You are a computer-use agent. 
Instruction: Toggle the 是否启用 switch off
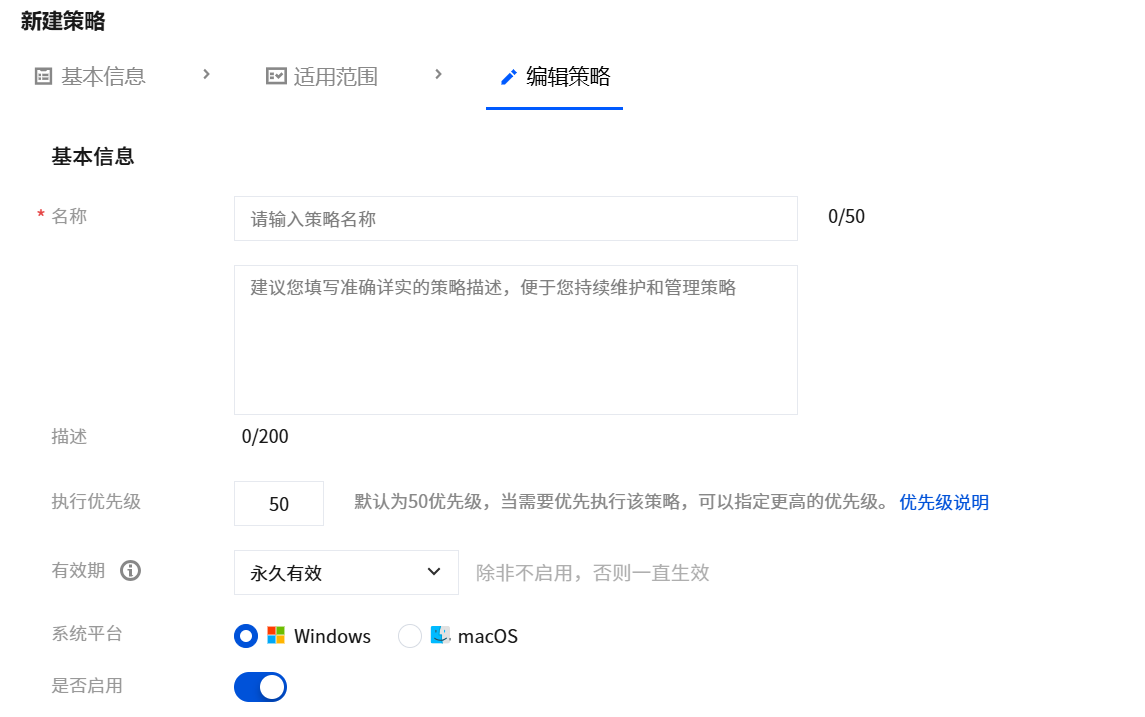point(260,687)
